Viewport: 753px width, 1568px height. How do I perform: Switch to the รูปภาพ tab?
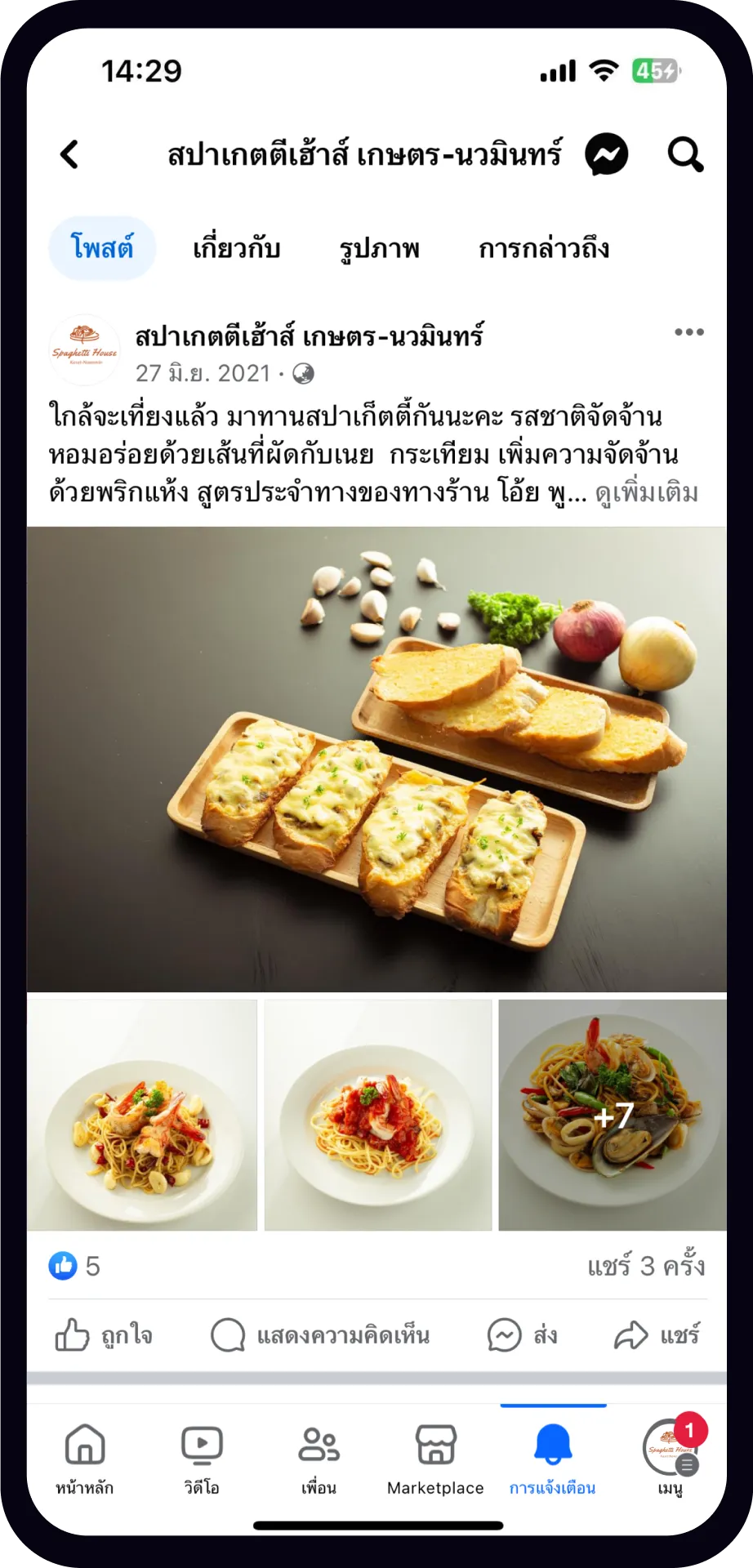pyautogui.click(x=379, y=248)
